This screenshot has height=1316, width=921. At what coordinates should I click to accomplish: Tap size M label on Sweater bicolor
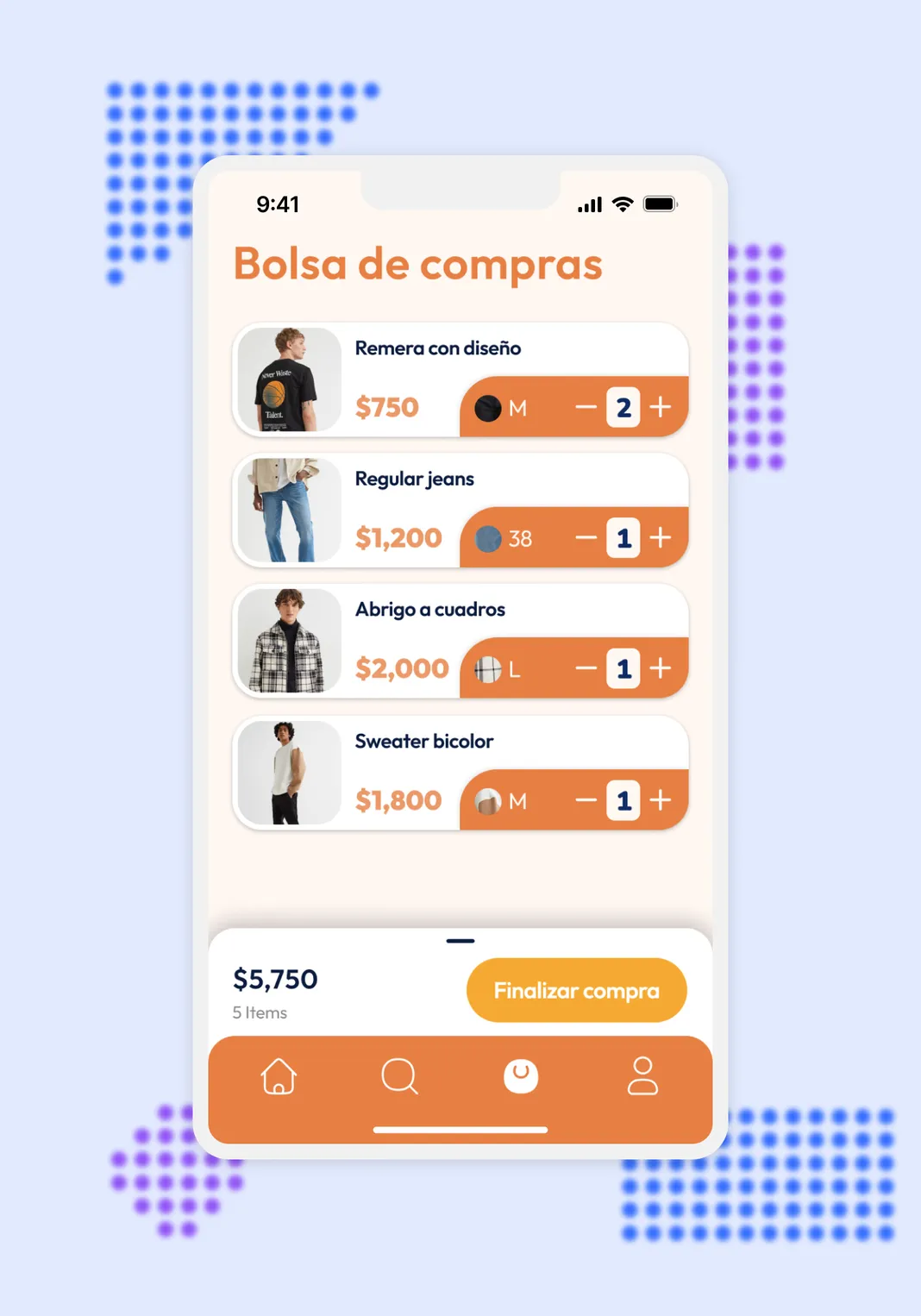[518, 800]
